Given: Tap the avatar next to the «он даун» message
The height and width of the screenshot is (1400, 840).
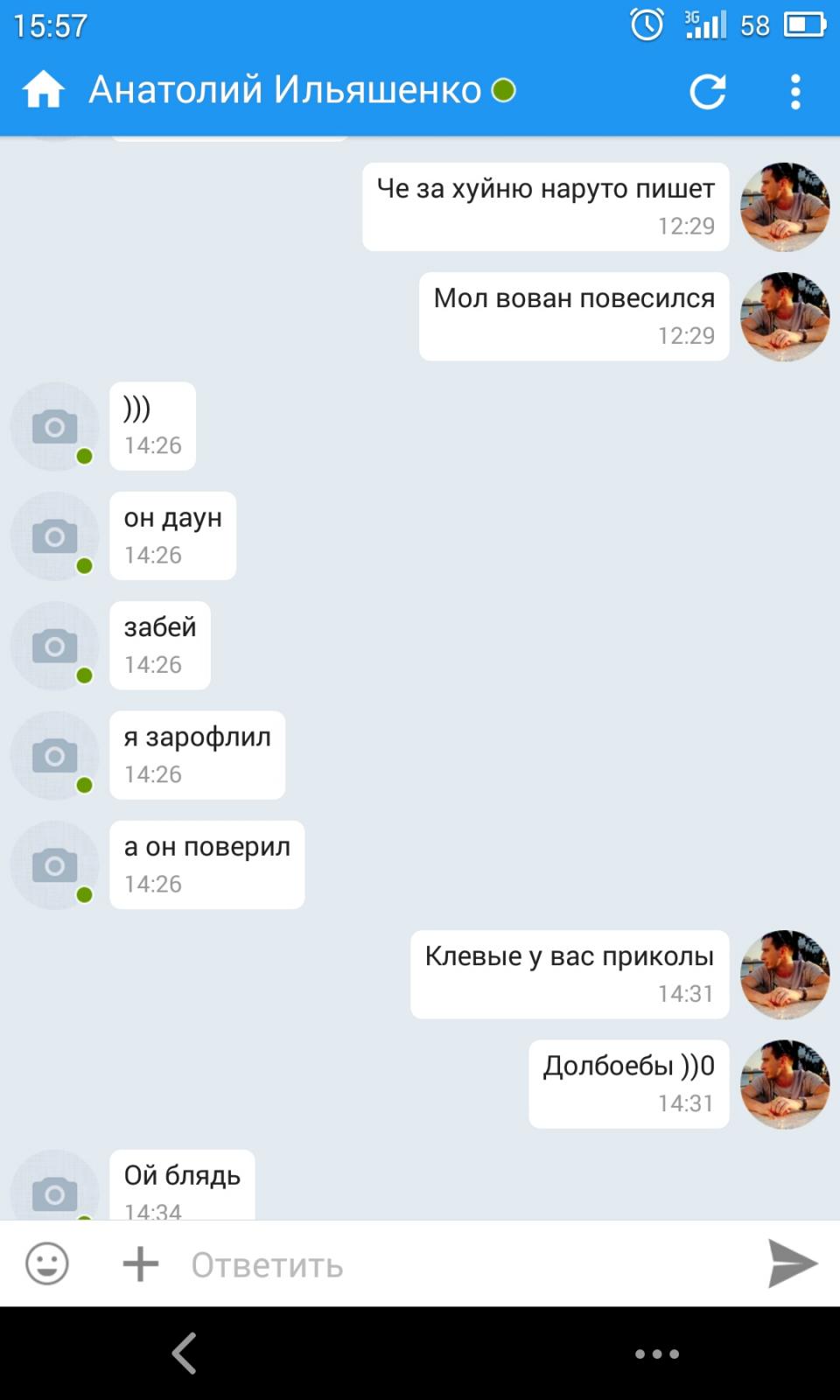Looking at the screenshot, I should (54, 536).
